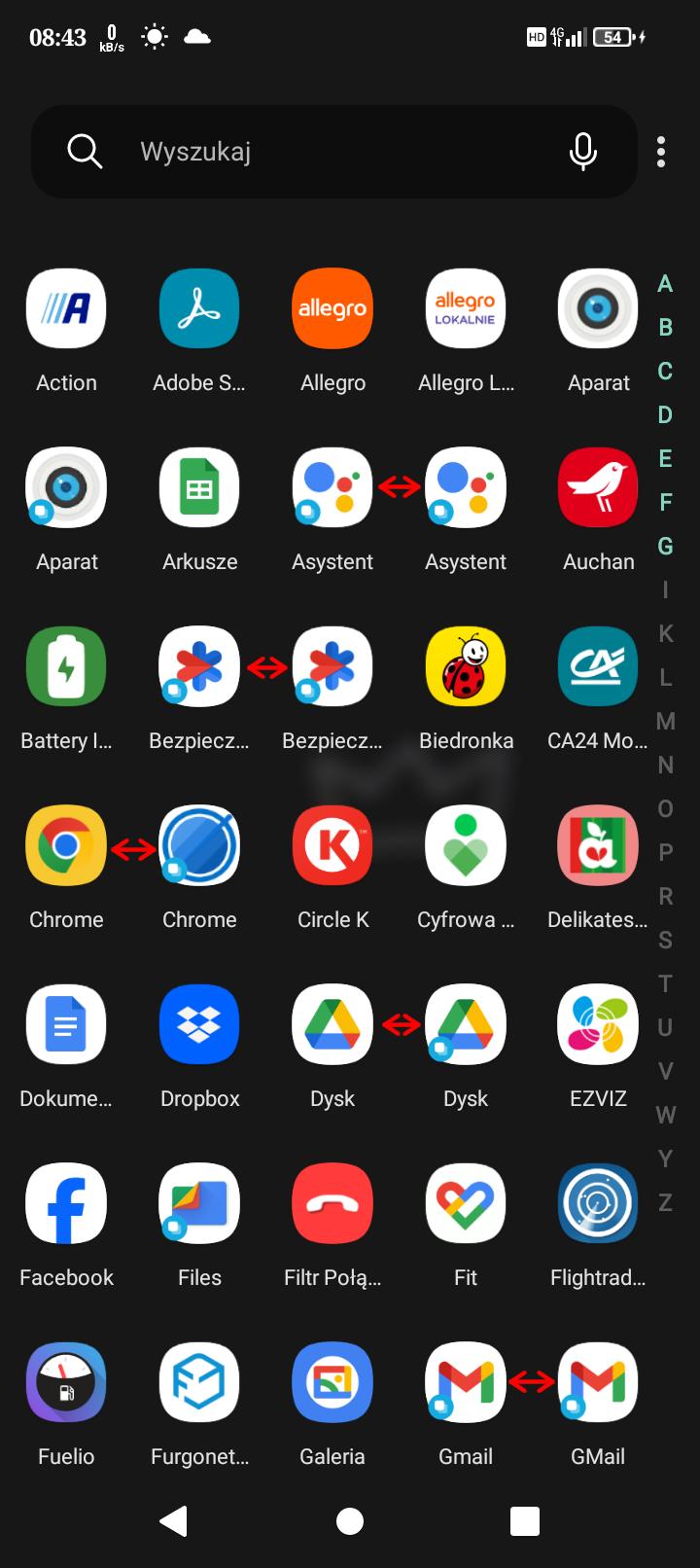Launch Adobe Scan application

click(x=198, y=308)
